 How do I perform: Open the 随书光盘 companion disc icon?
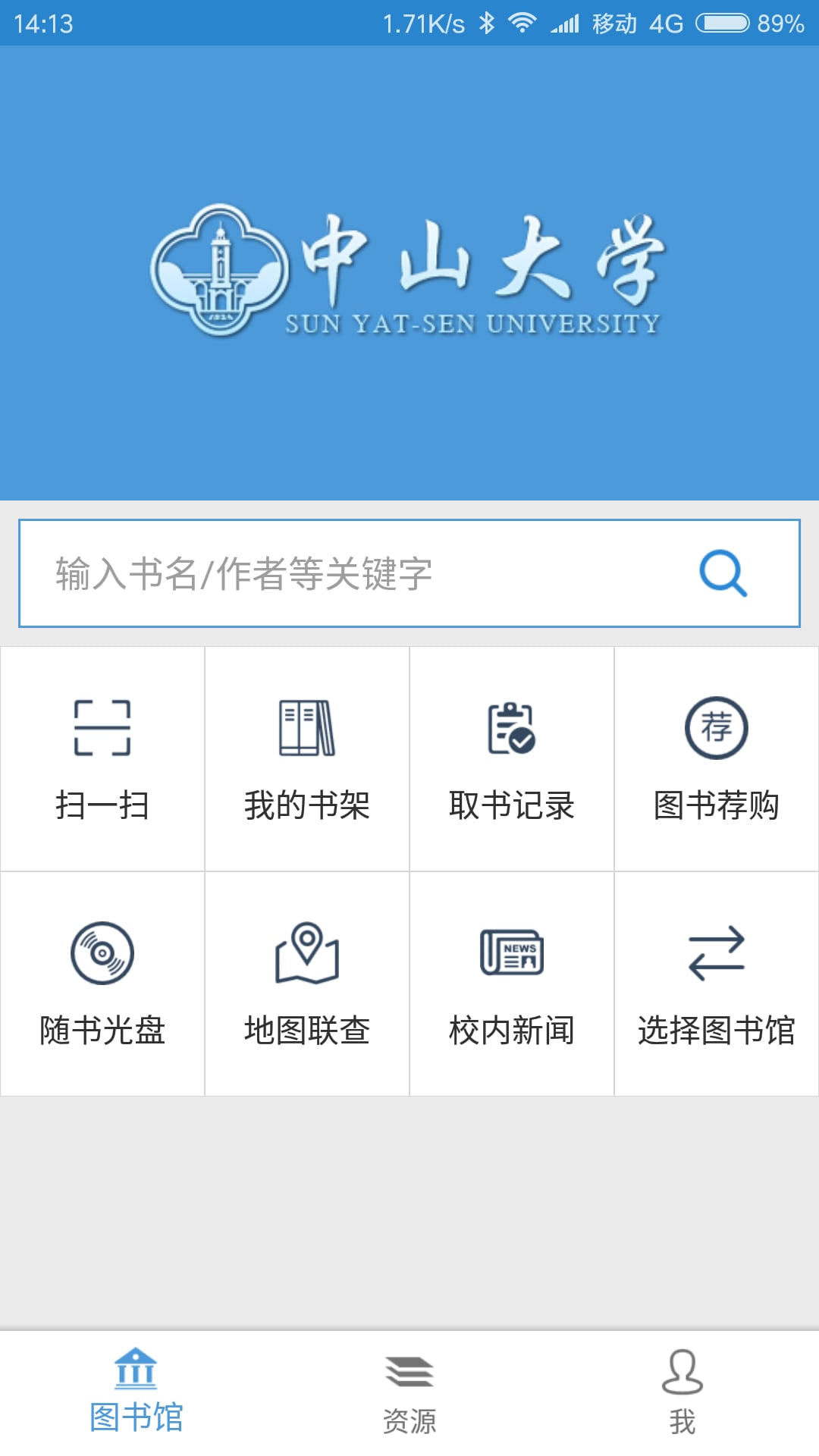click(102, 954)
